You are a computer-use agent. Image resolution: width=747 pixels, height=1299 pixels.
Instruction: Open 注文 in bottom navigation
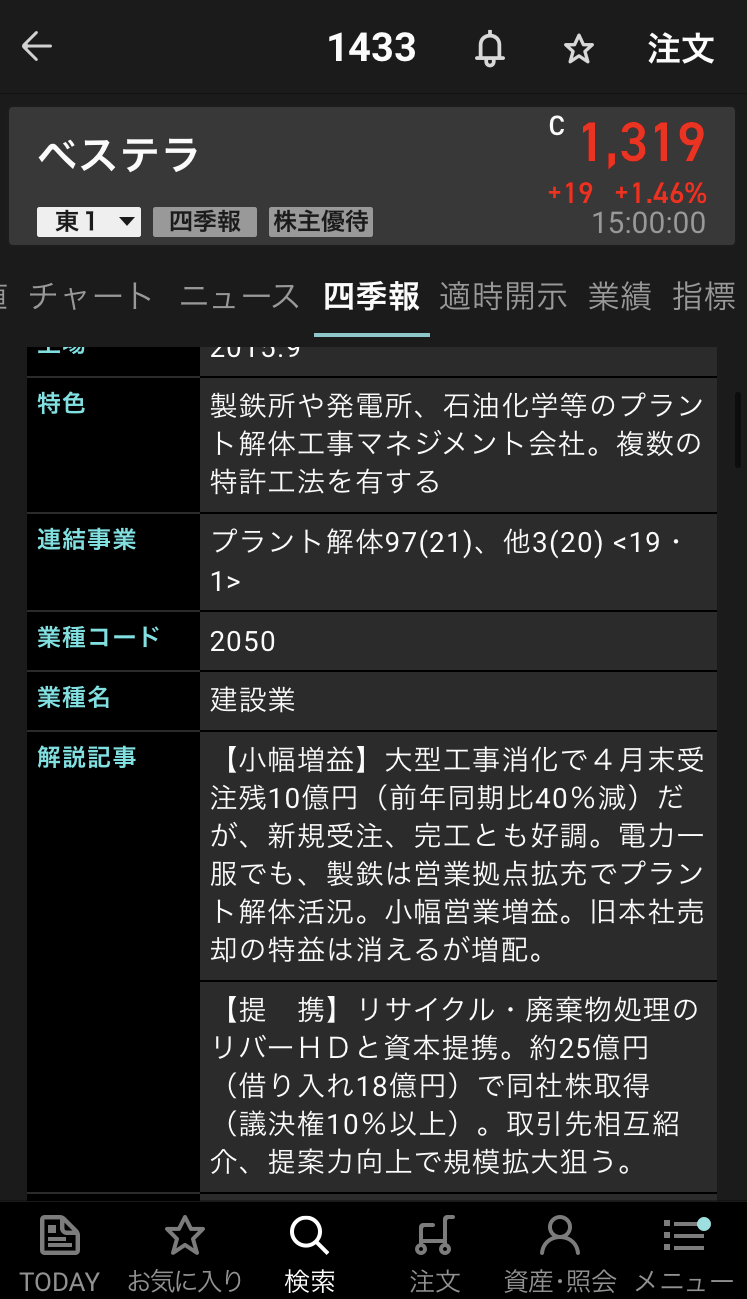coord(435,1252)
